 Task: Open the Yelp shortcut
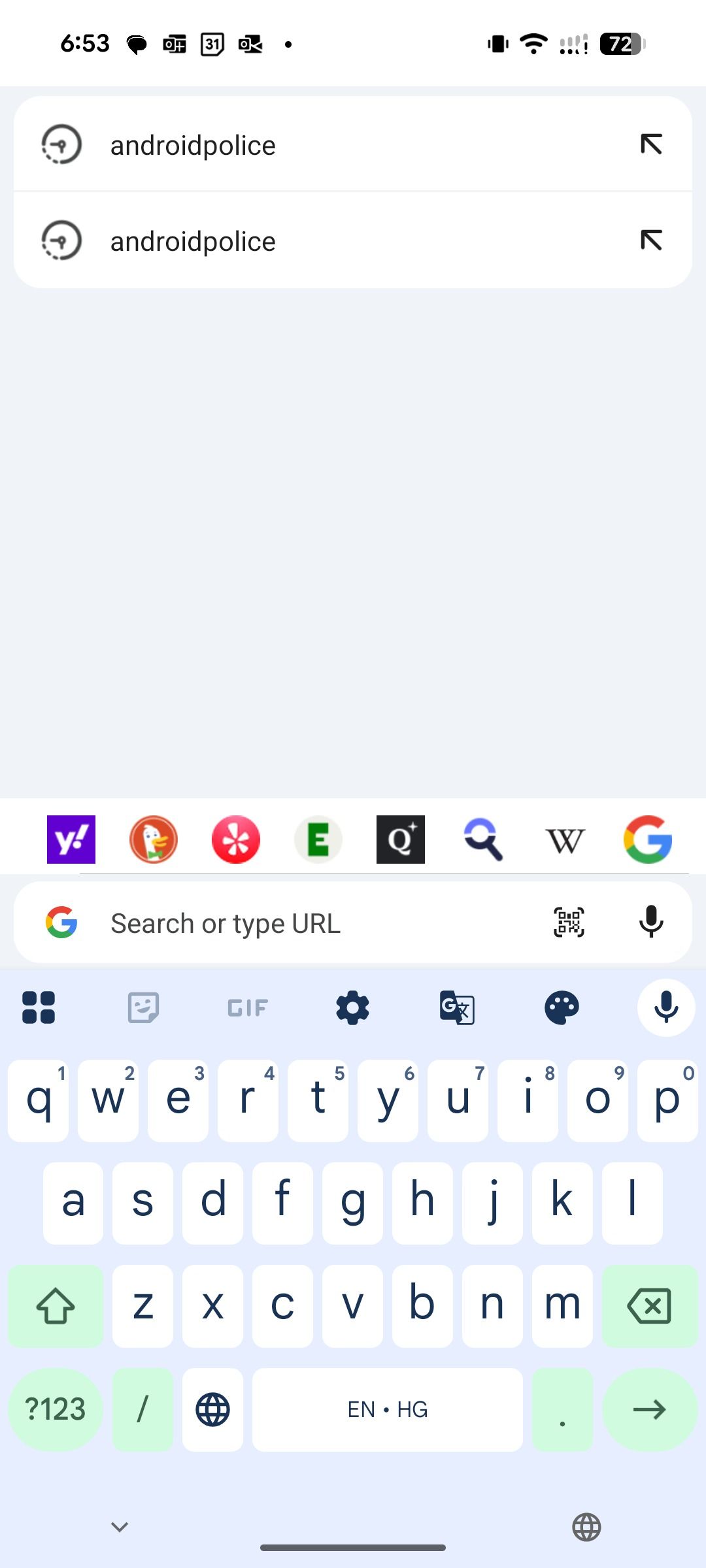pos(235,840)
